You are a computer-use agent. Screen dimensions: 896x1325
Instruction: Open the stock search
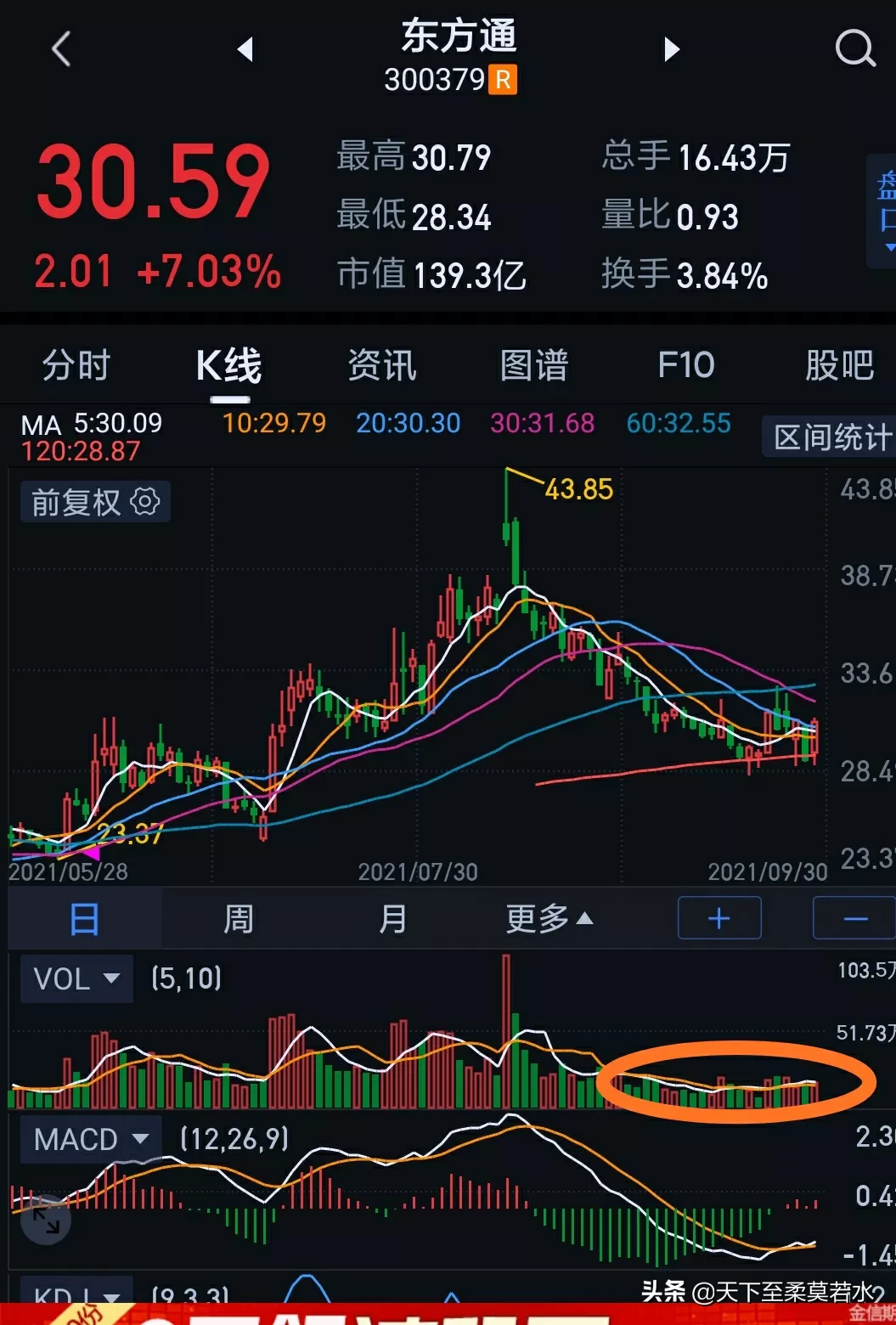click(x=854, y=48)
